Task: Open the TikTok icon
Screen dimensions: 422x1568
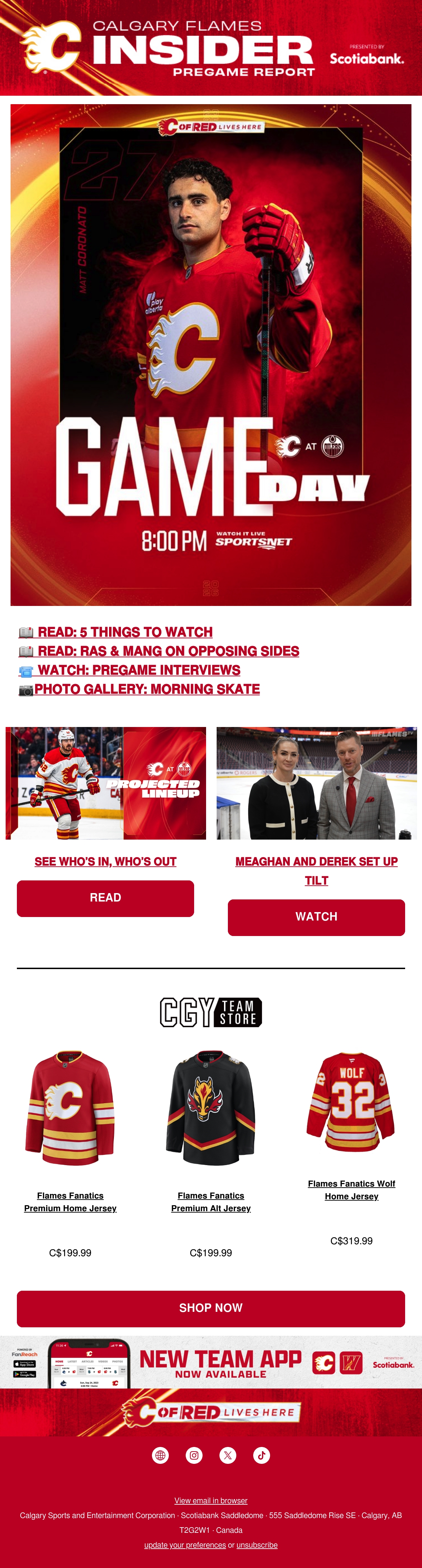Action: (262, 1455)
